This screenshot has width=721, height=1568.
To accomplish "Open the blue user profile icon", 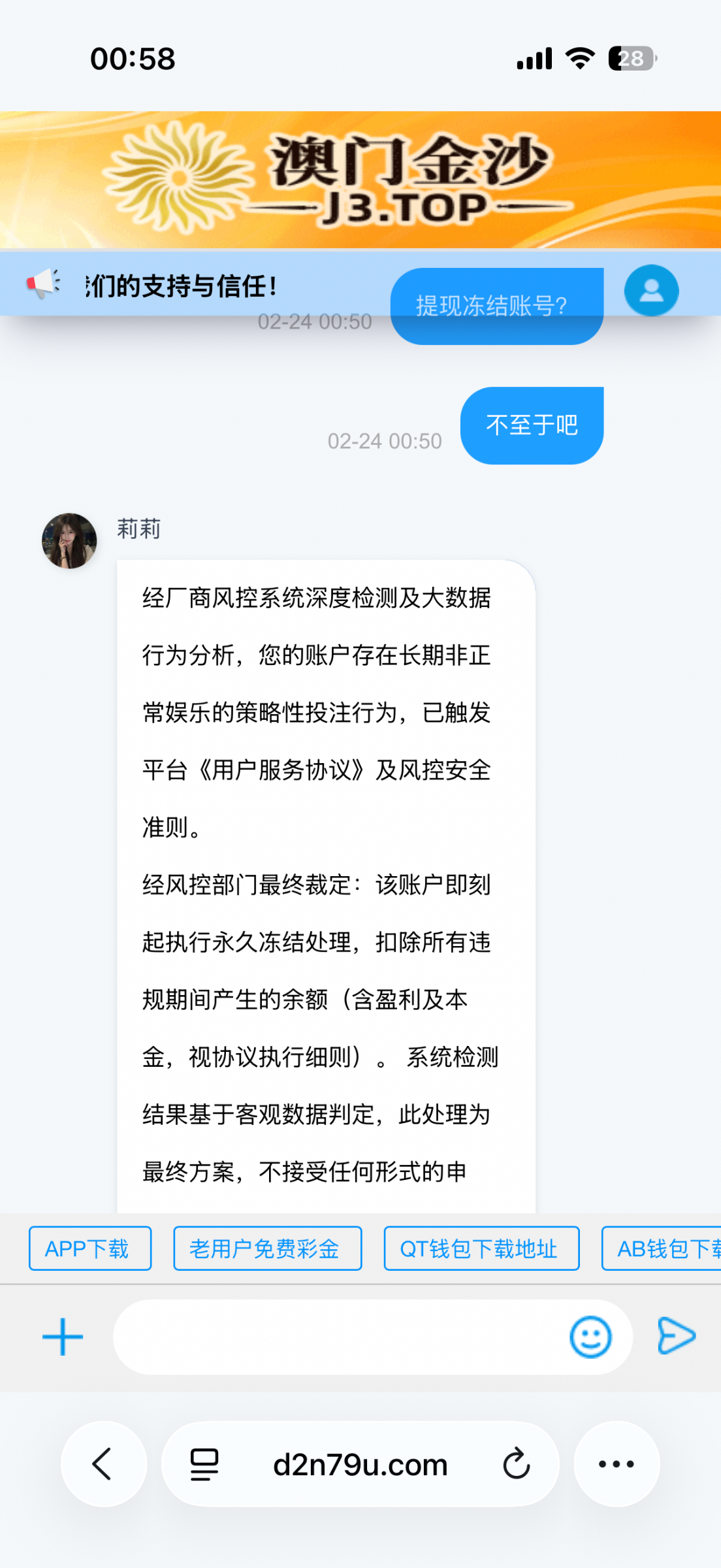I will click(651, 291).
